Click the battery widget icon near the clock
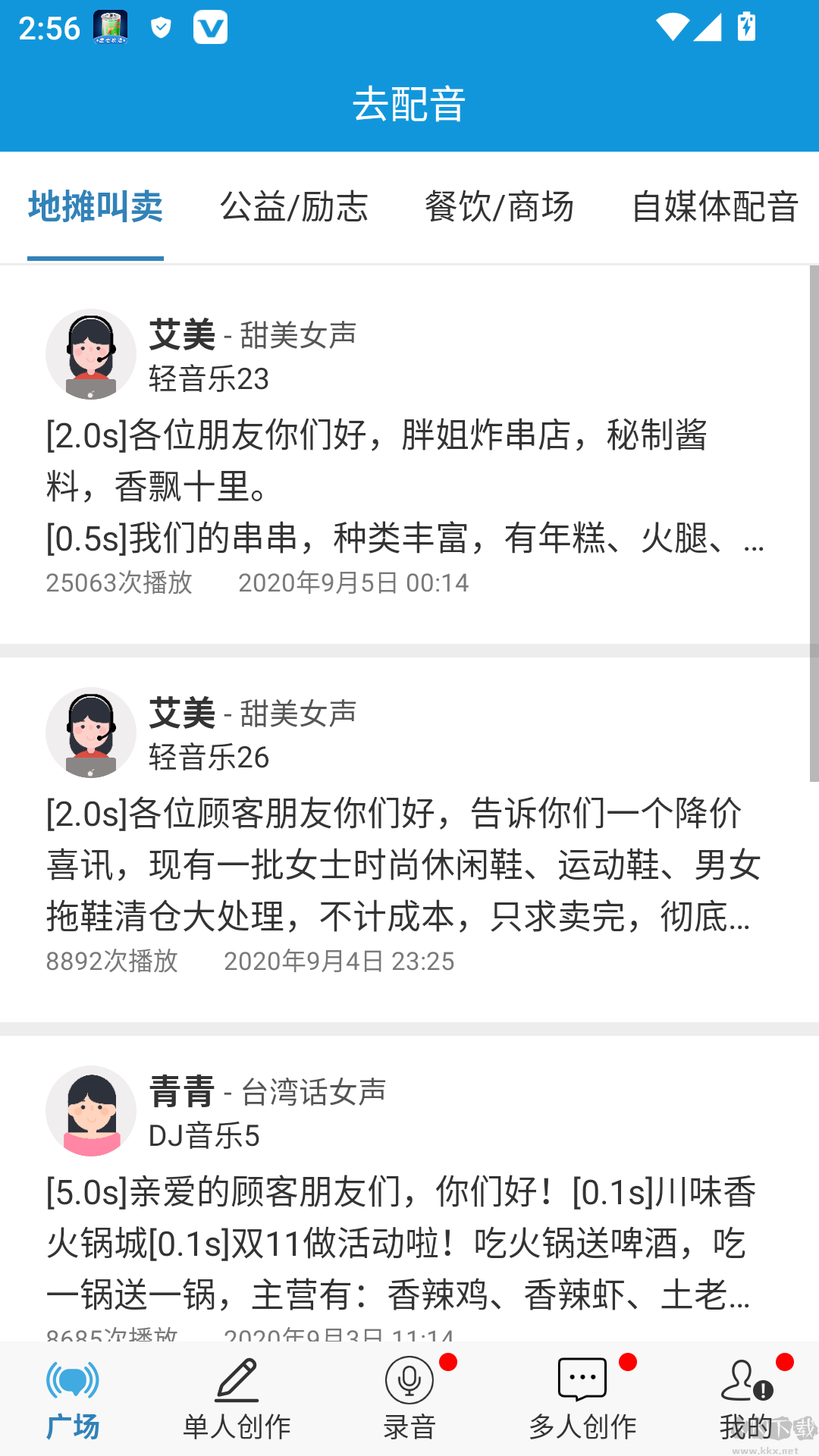 [109, 27]
